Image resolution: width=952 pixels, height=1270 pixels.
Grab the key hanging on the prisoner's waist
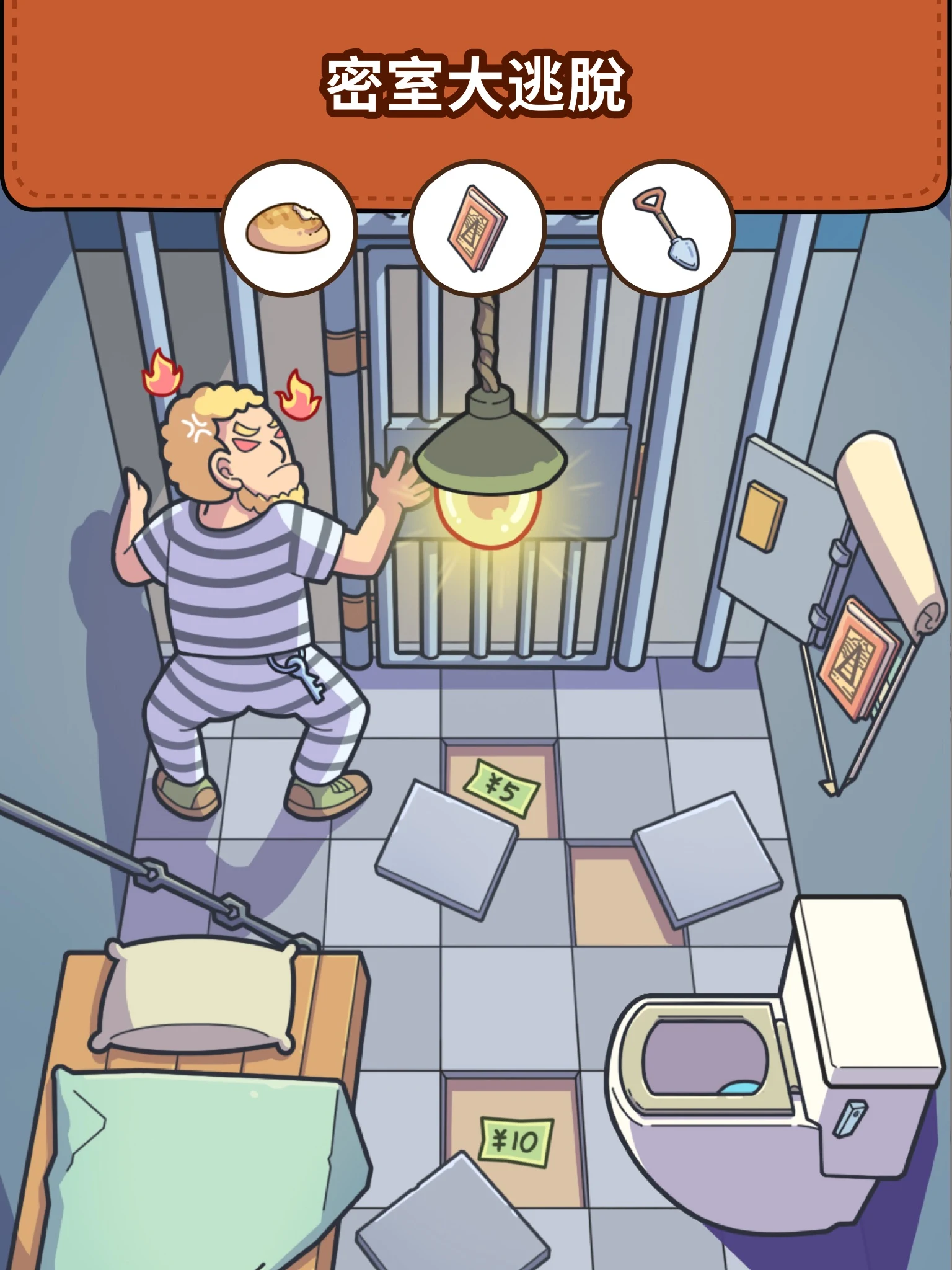click(306, 678)
